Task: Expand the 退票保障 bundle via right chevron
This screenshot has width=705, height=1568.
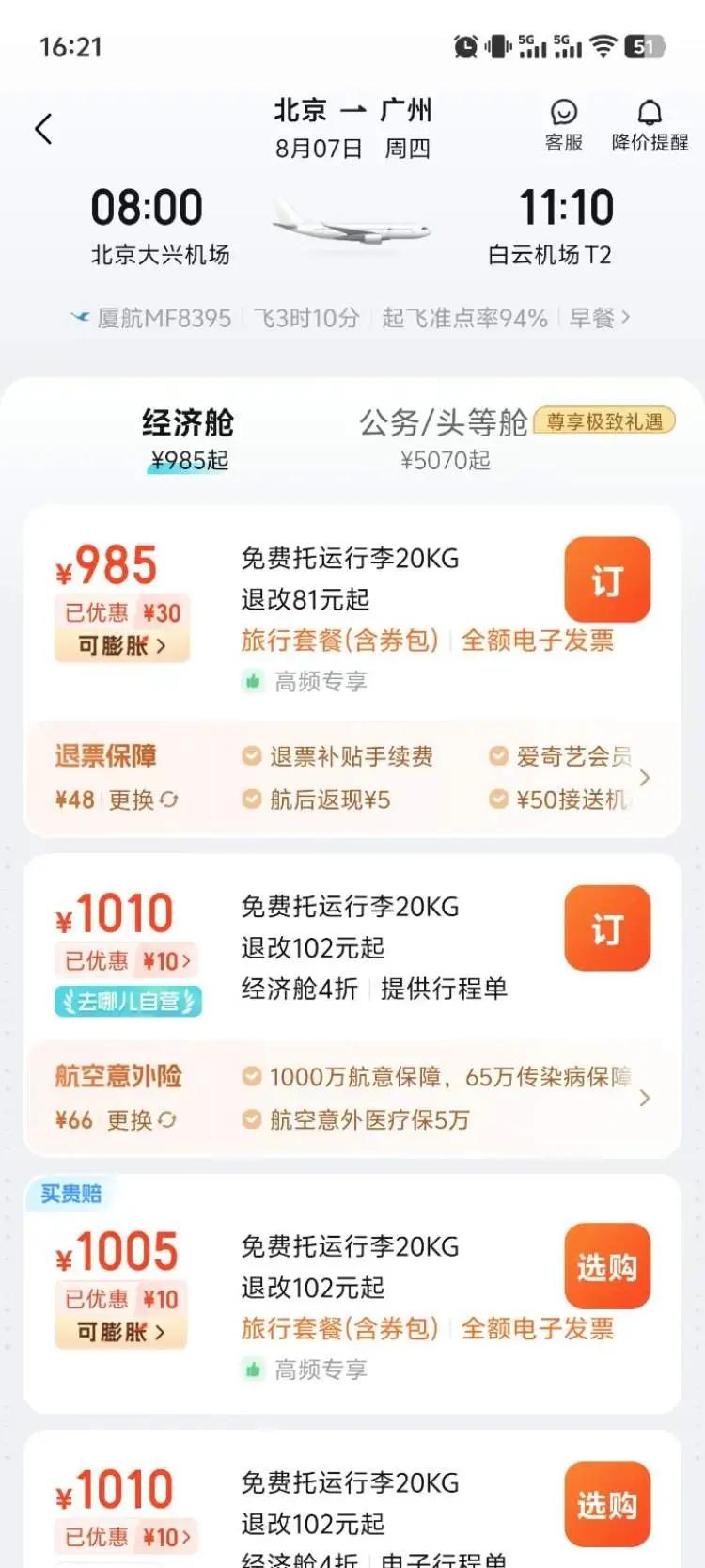Action: click(644, 778)
